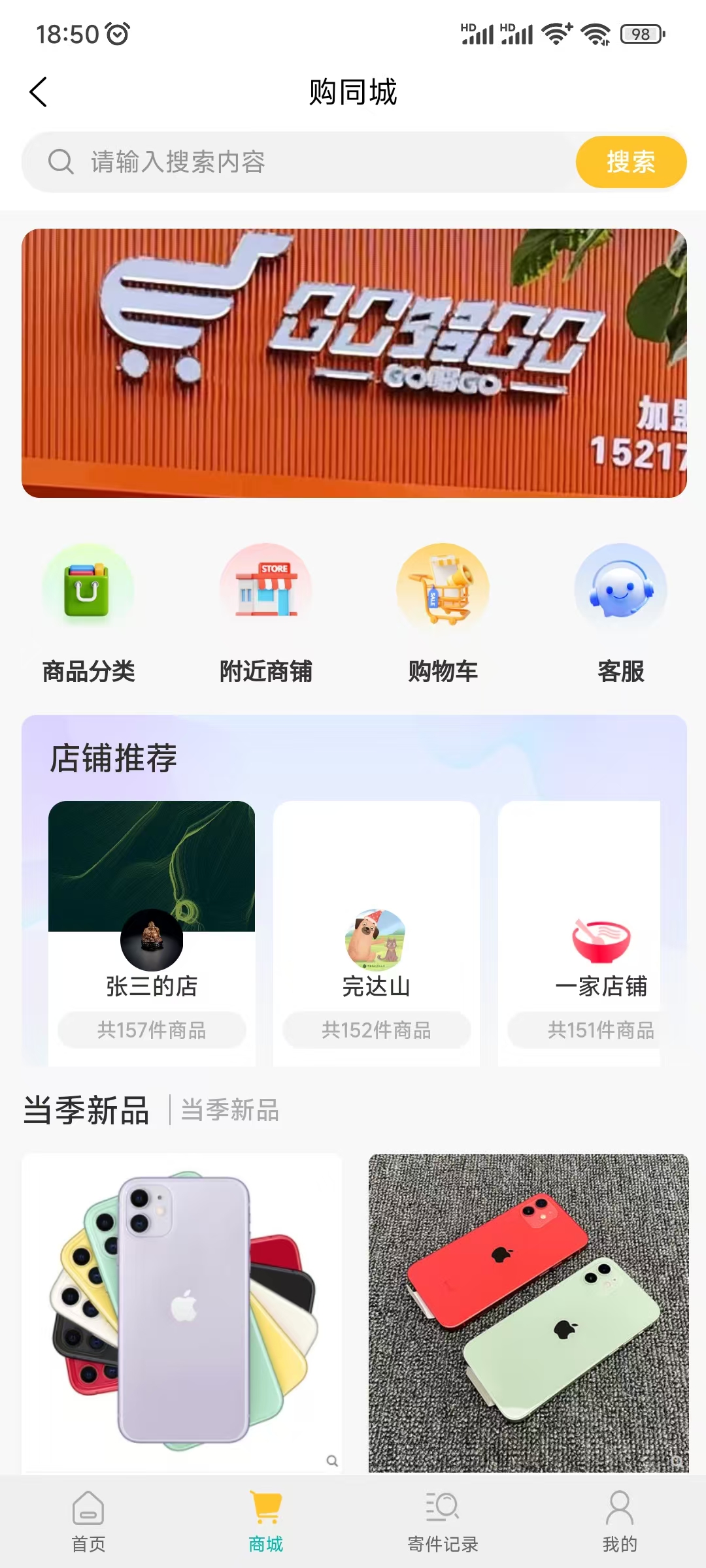Screen dimensions: 706x1568
Task: View the red and green iPhone product
Action: pos(528,1312)
